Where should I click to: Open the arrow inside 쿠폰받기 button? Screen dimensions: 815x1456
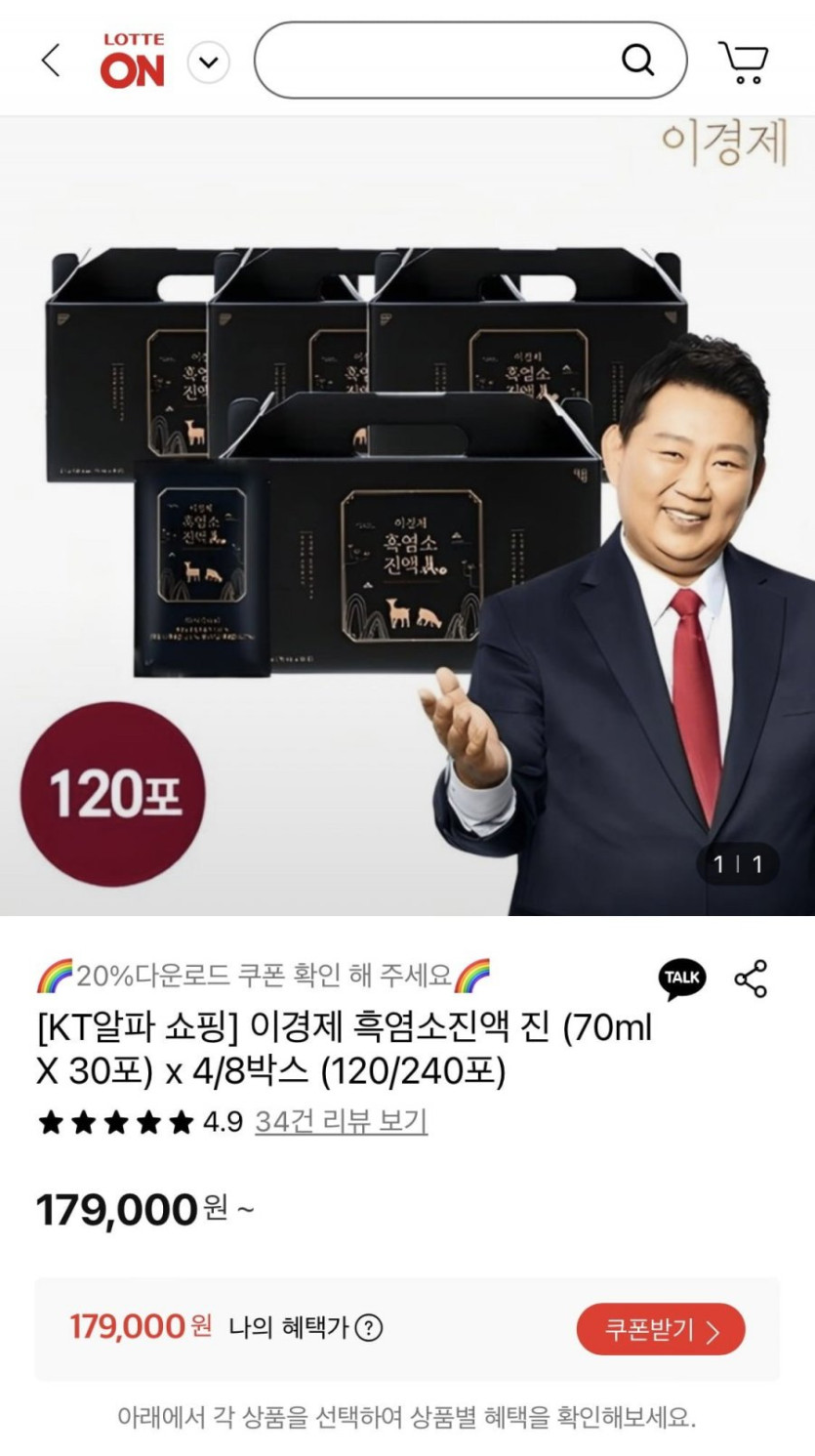(713, 1328)
